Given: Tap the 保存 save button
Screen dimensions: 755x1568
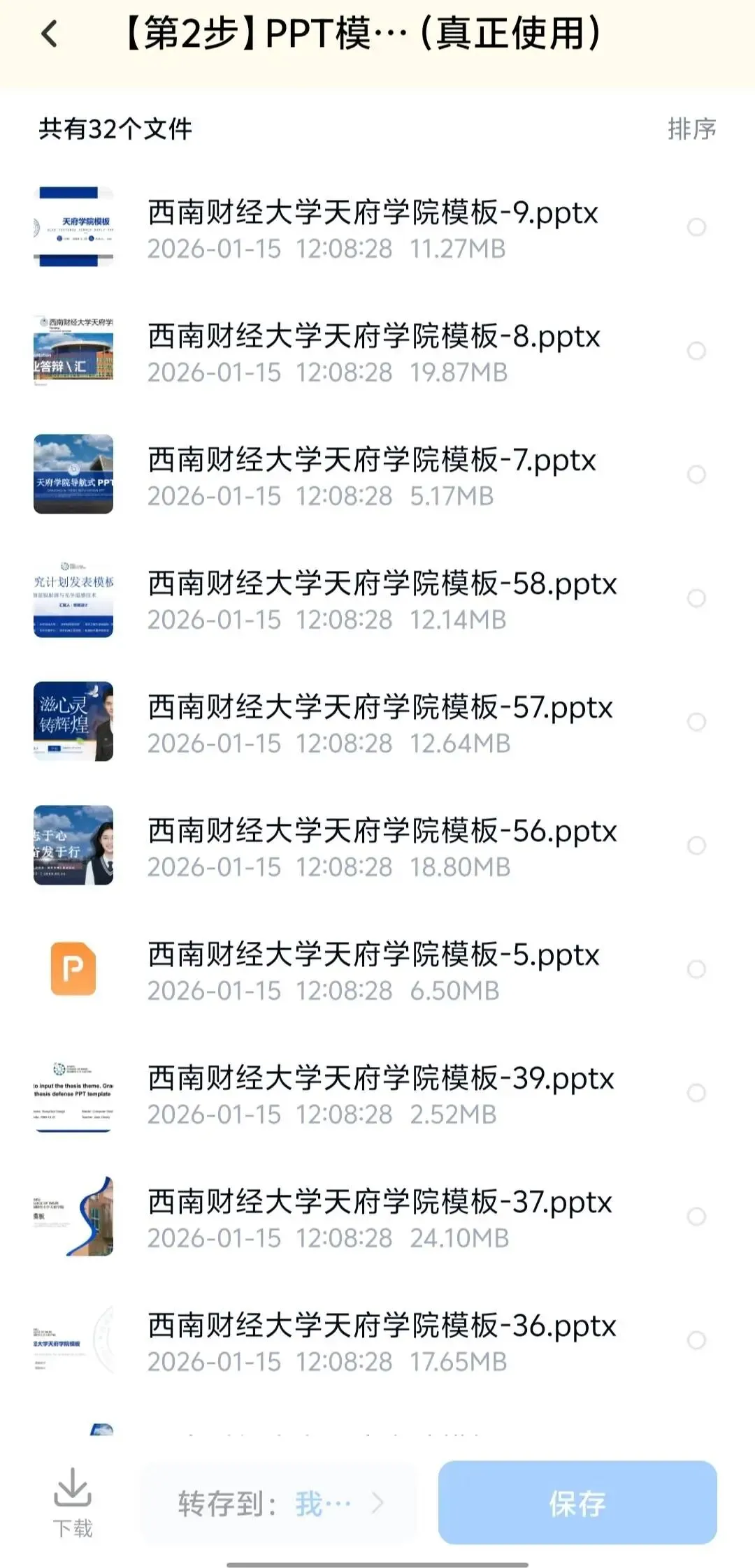Looking at the screenshot, I should (x=577, y=1502).
